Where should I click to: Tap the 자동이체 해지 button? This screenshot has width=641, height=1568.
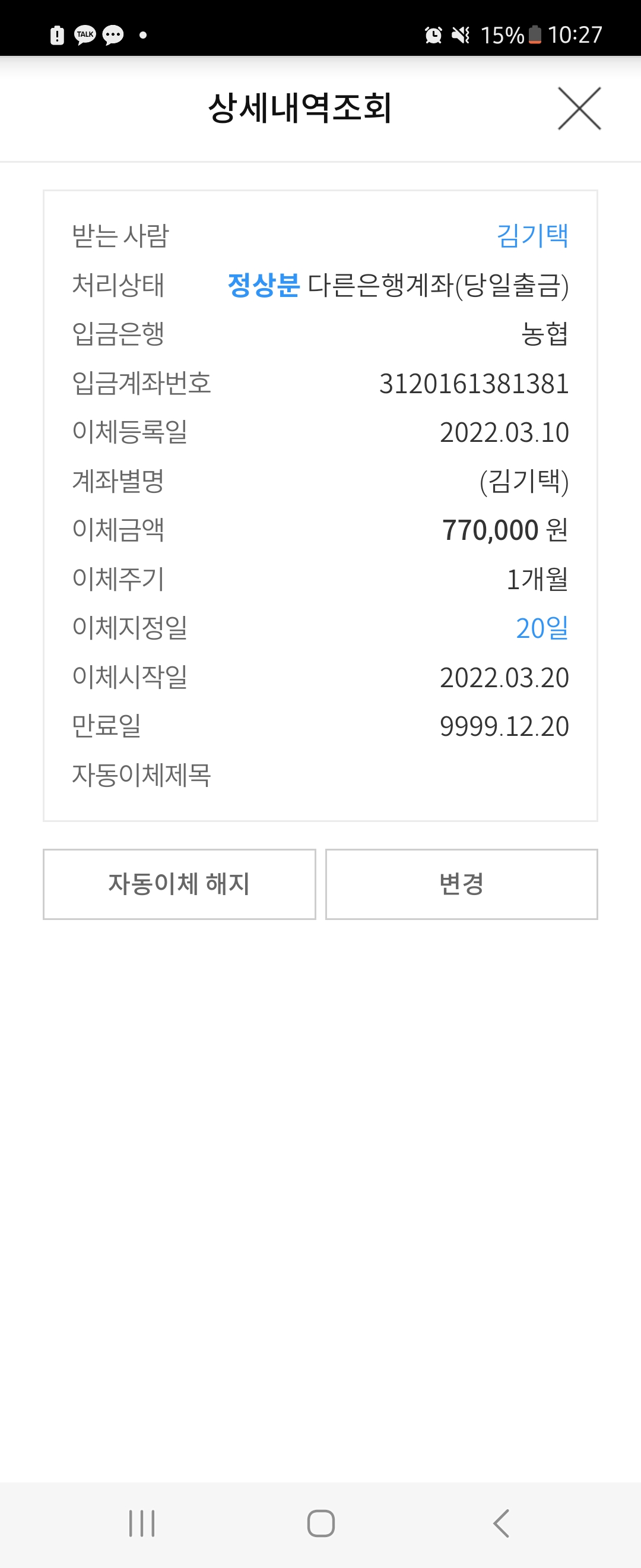(x=179, y=884)
